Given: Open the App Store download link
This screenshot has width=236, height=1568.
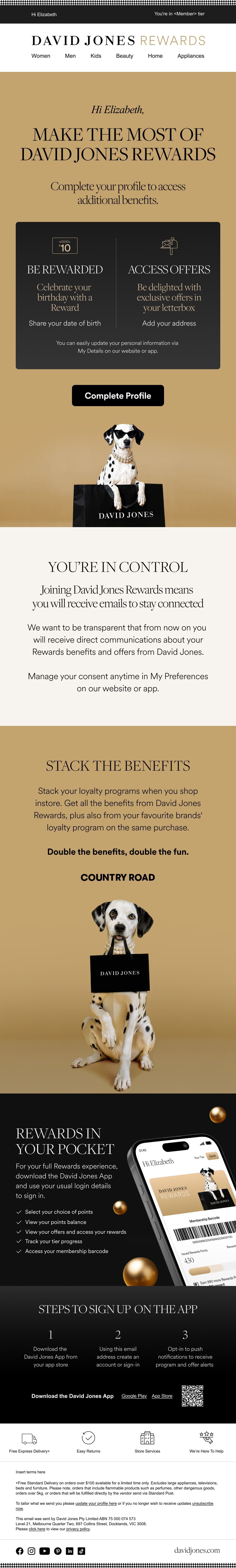Looking at the screenshot, I should point(162,1396).
